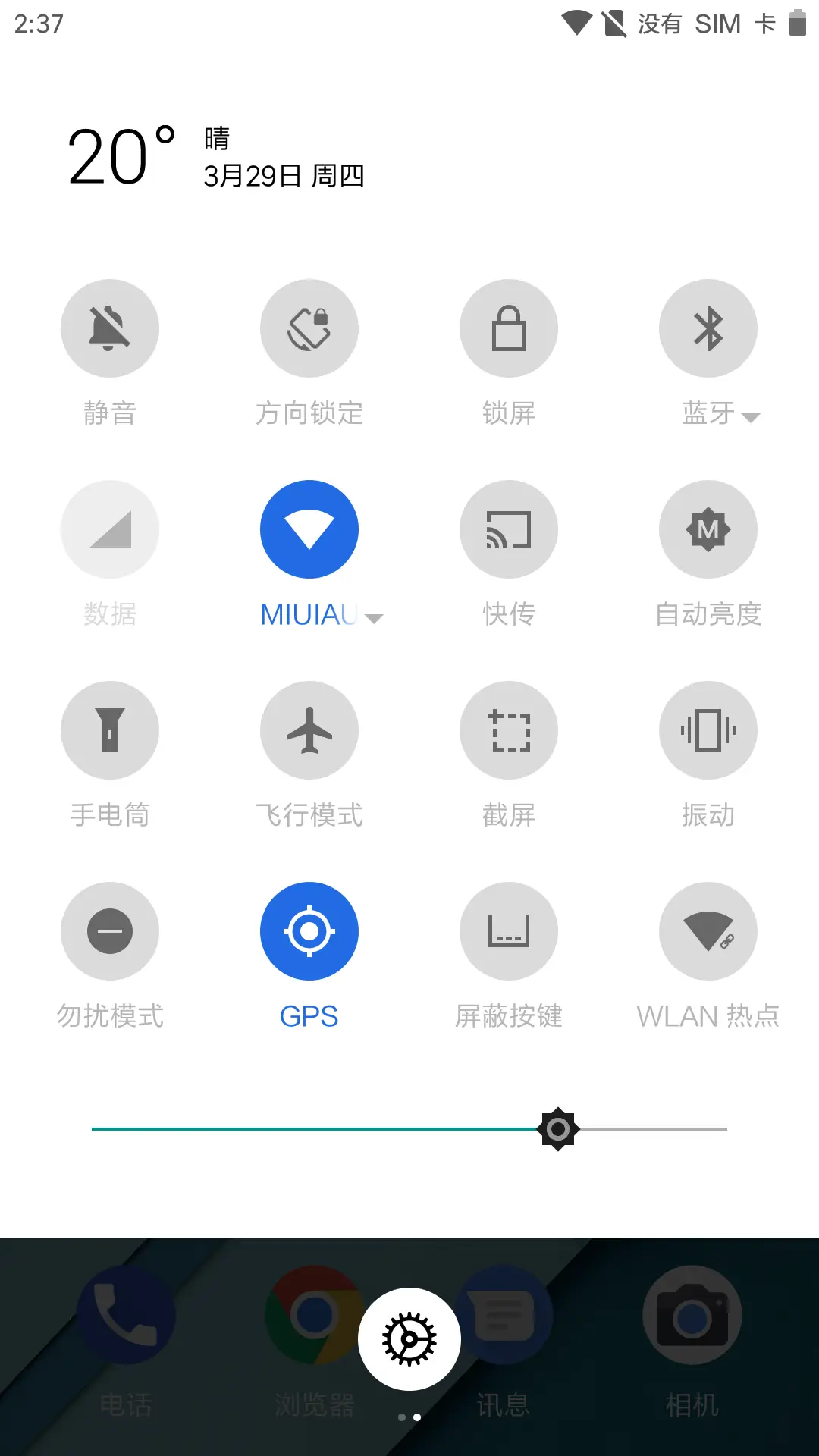Image resolution: width=819 pixels, height=1456 pixels.
Task: Enable the WLAN 热点 hotspot
Action: tap(708, 931)
